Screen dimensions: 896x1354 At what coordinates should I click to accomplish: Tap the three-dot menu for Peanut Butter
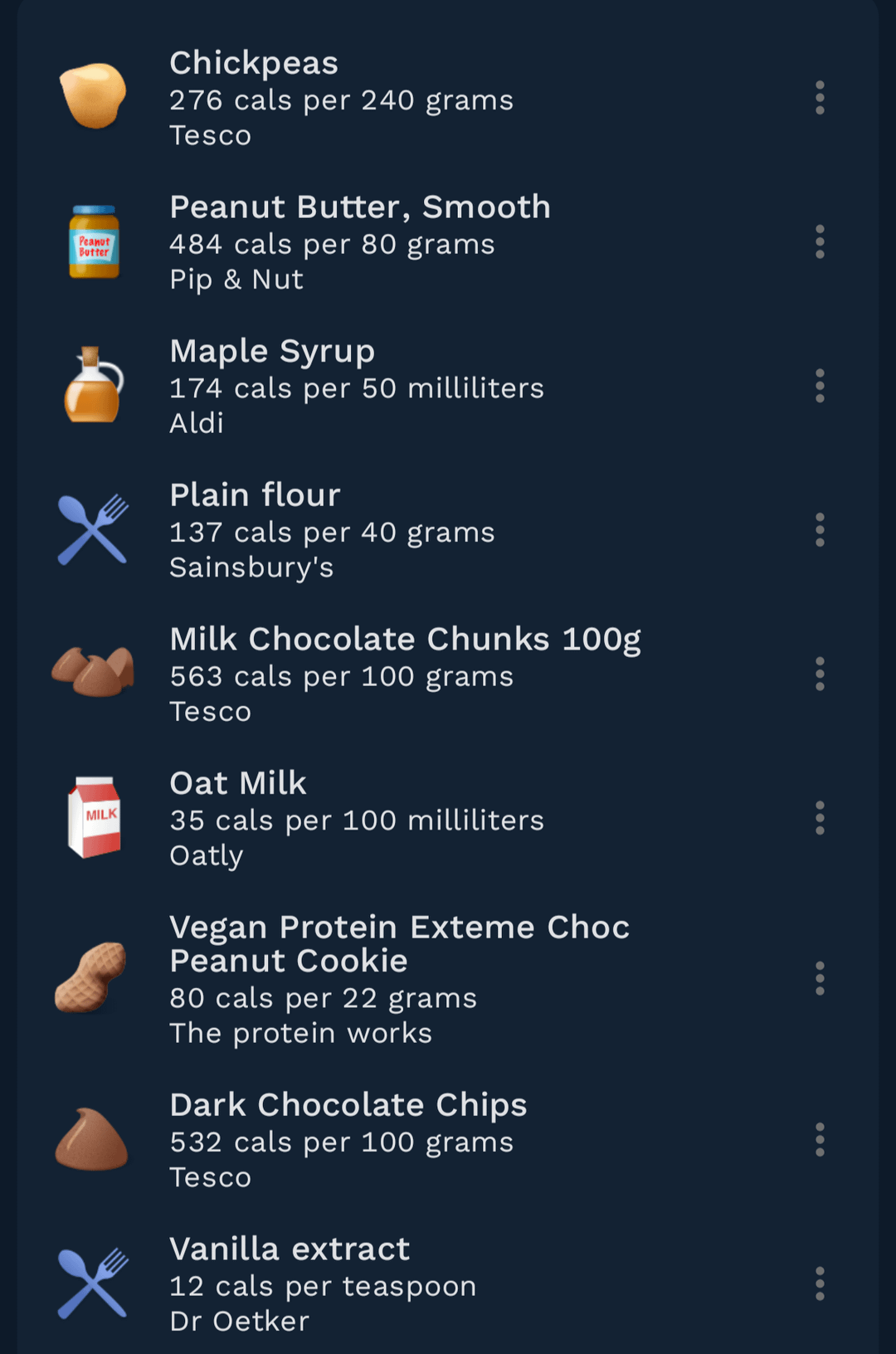click(820, 242)
